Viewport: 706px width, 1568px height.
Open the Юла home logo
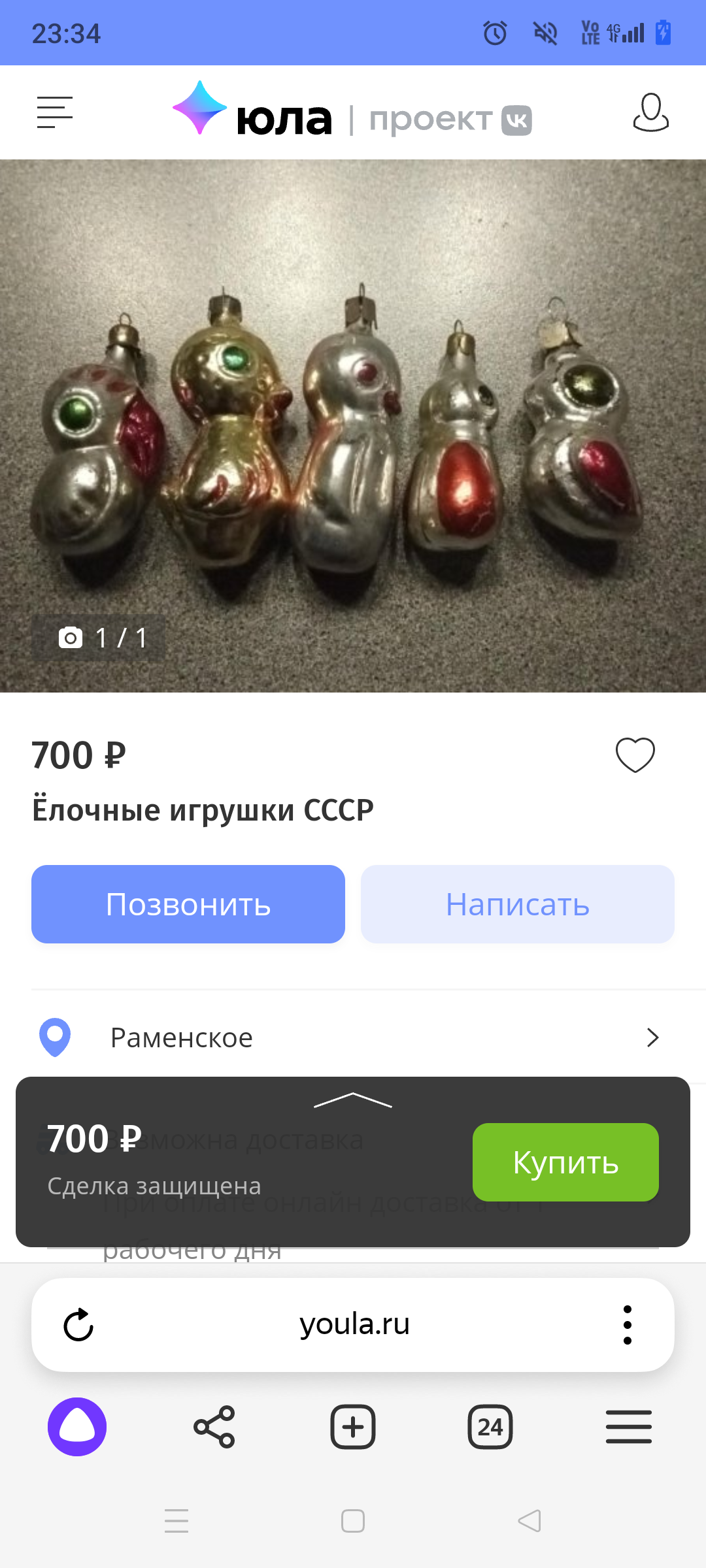[252, 112]
